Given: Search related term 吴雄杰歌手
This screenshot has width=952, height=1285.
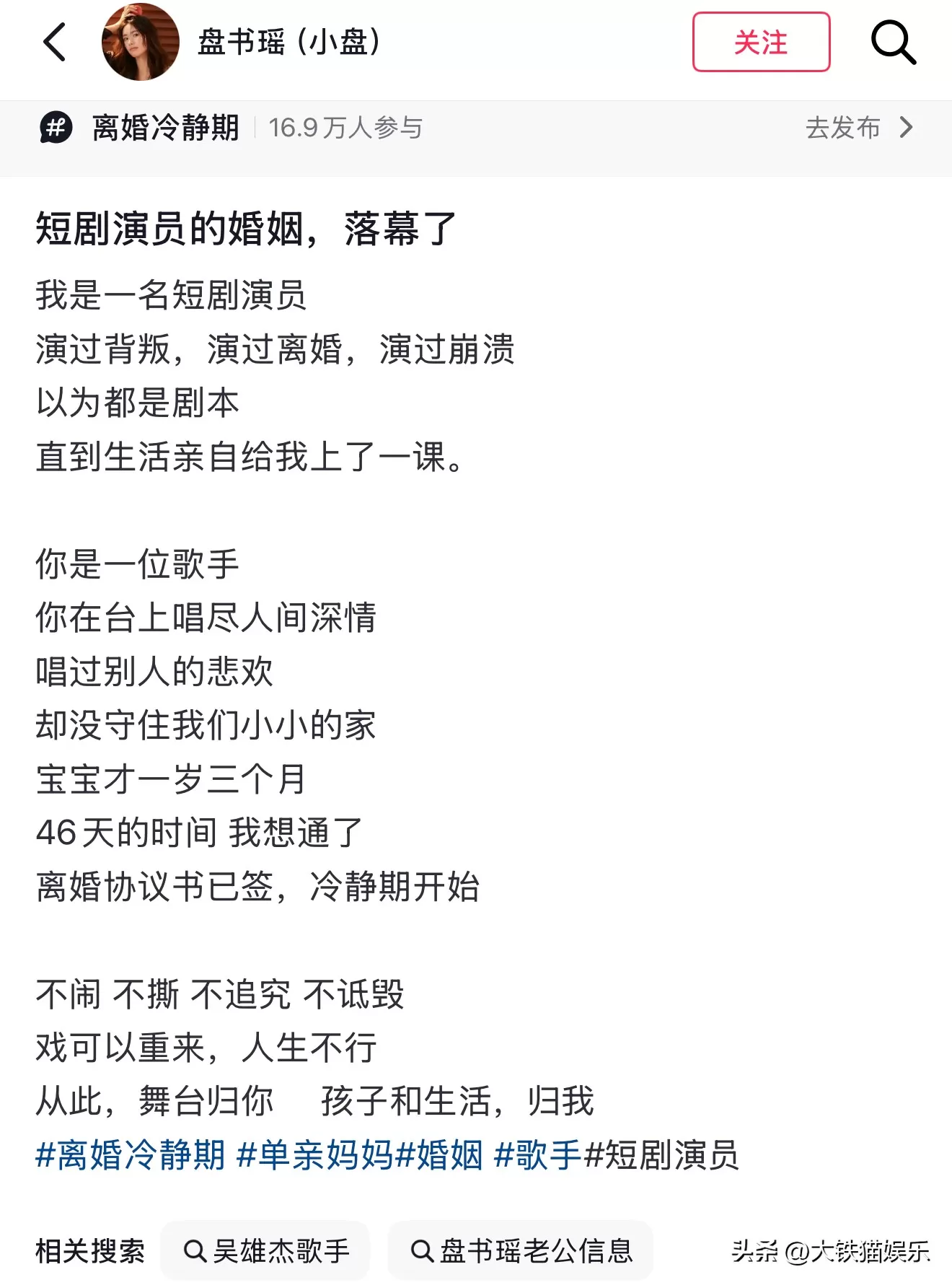Looking at the screenshot, I should point(265,1250).
